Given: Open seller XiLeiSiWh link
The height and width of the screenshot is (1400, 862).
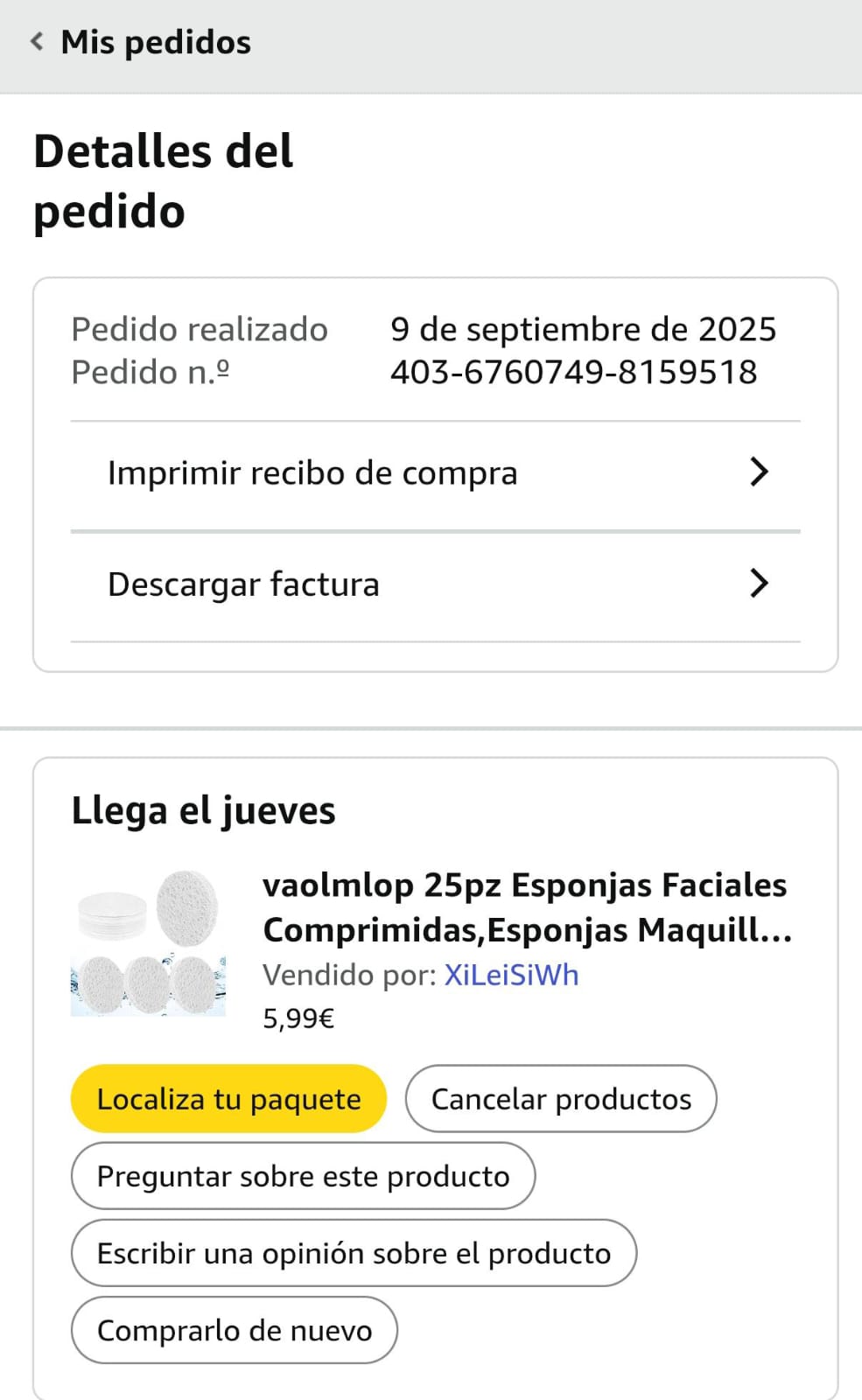Looking at the screenshot, I should [x=511, y=975].
